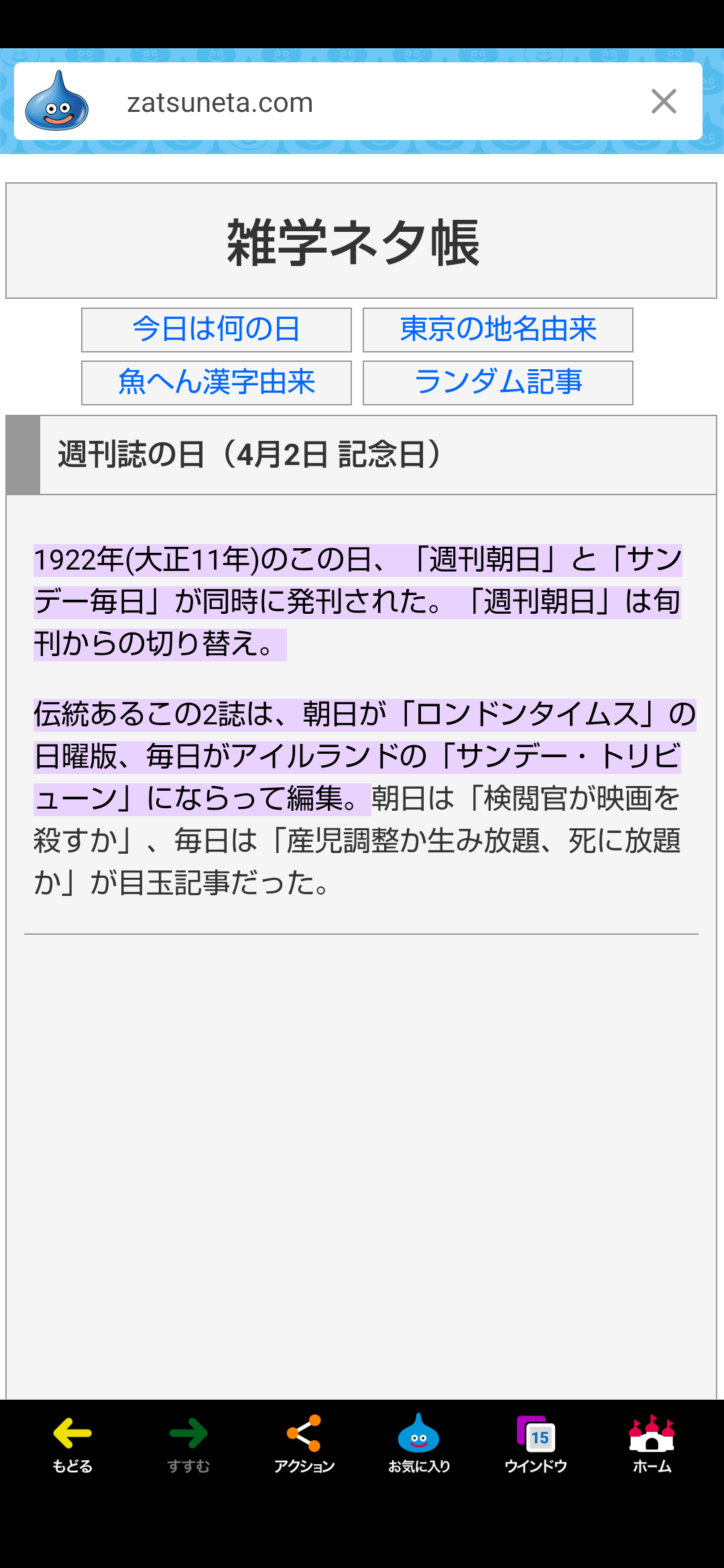
Task: Go forward with すすむ arrow
Action: click(188, 1444)
